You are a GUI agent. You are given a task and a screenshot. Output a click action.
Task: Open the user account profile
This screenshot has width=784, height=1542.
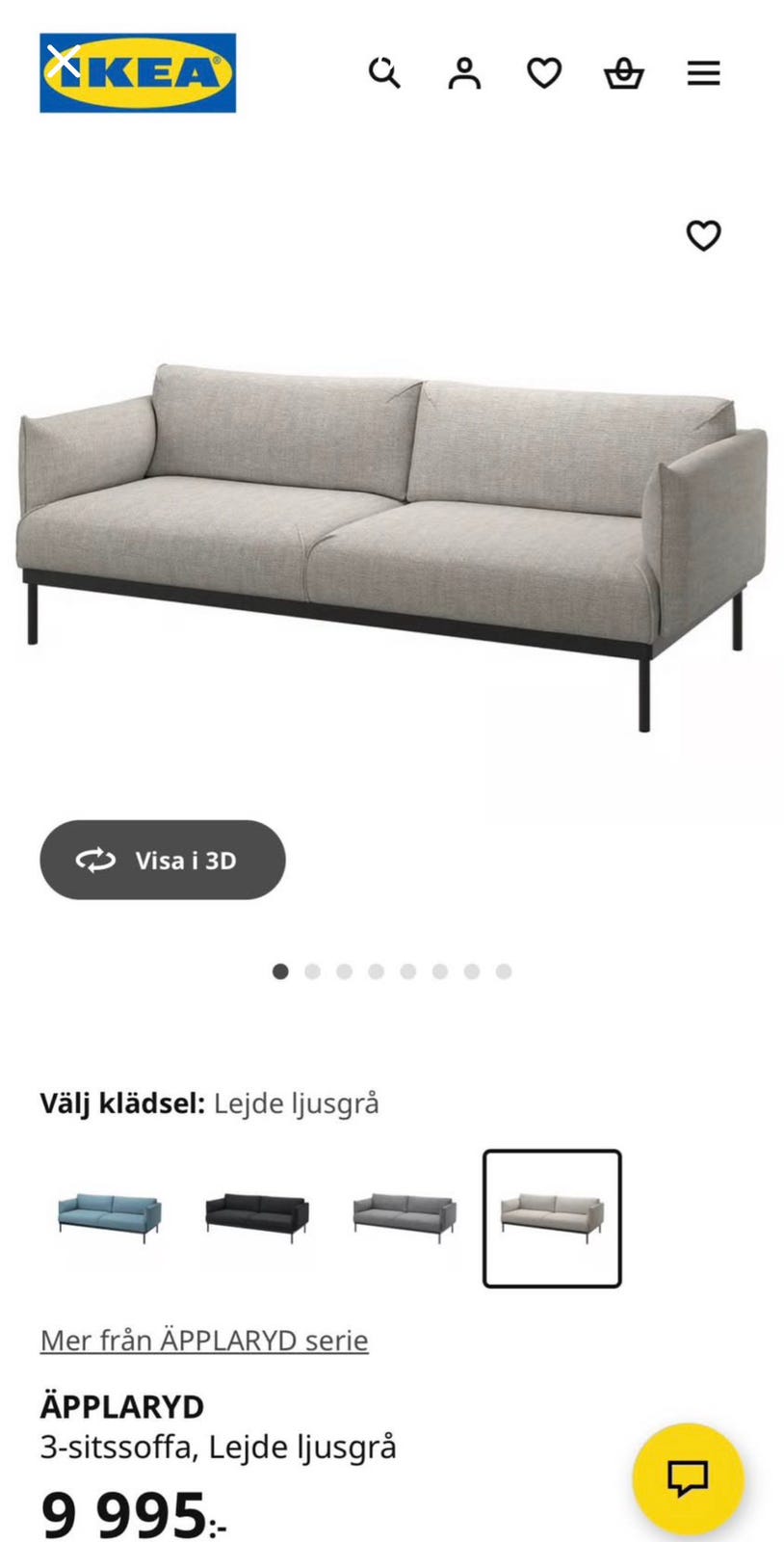click(464, 72)
